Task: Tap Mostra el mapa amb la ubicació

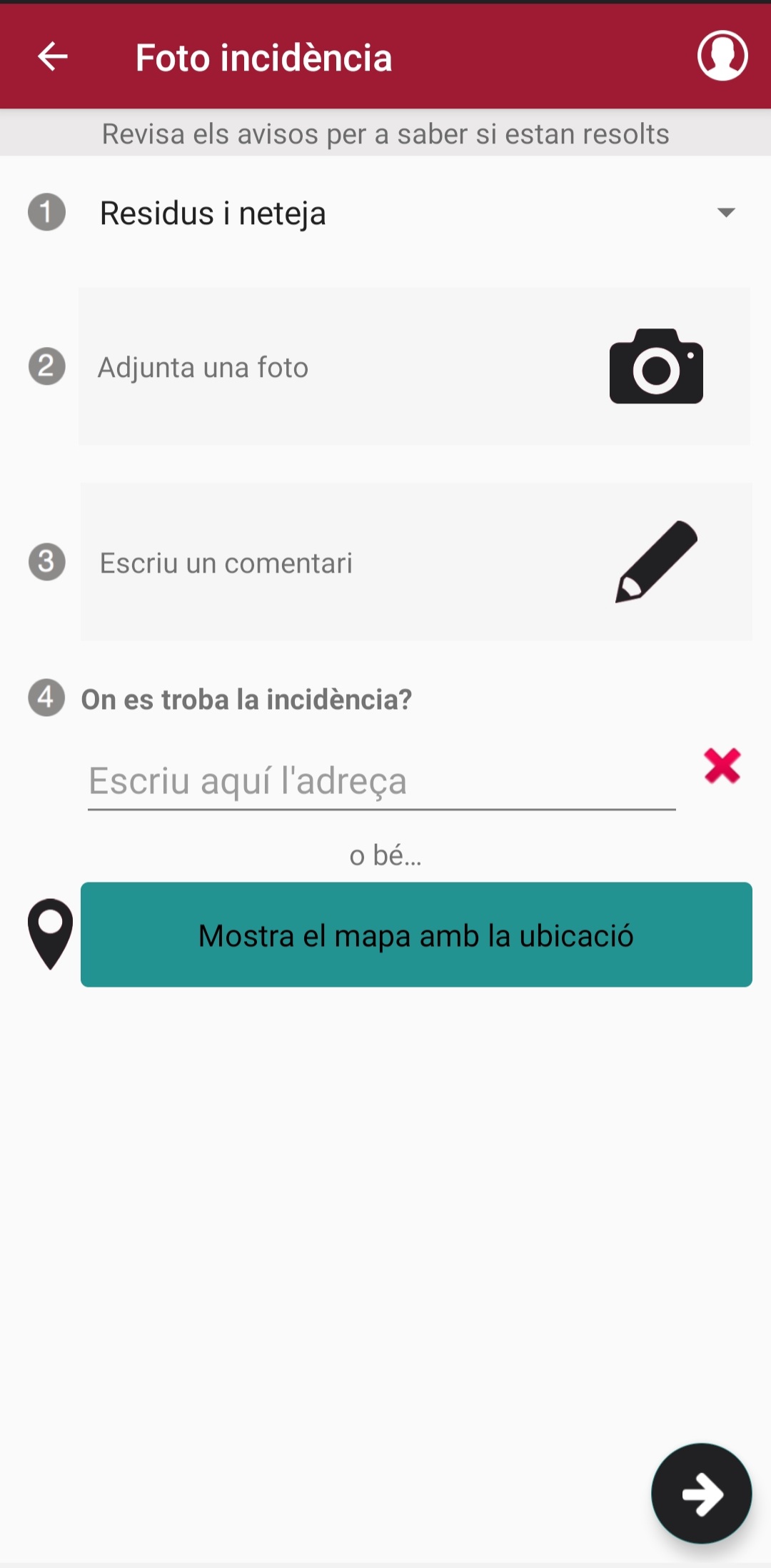Action: (416, 935)
